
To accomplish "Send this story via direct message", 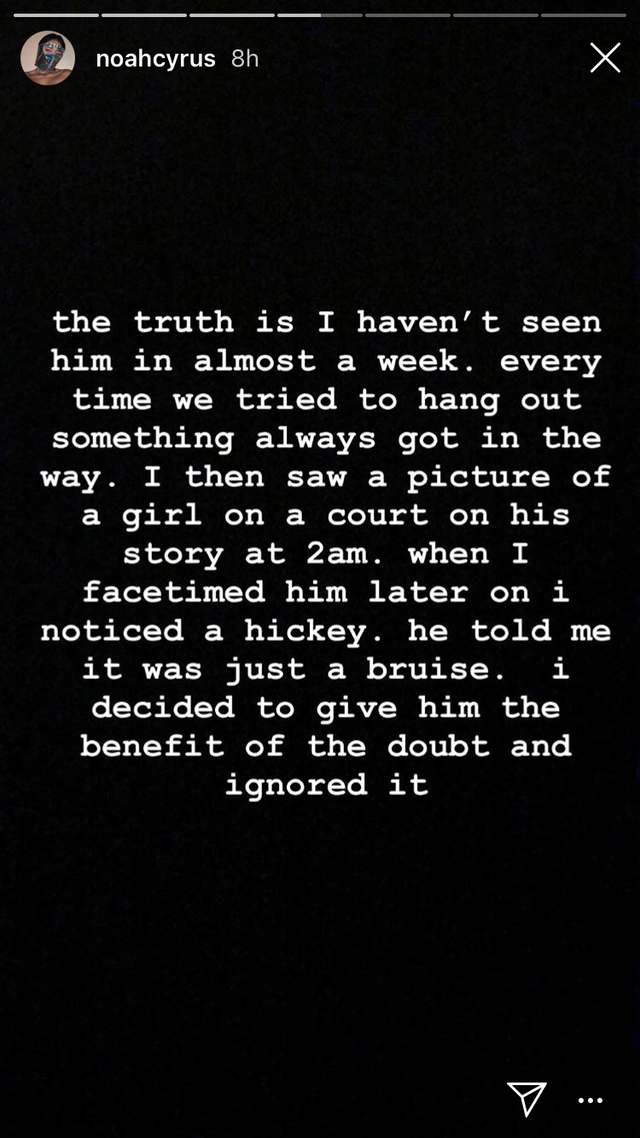I will 525,1097.
